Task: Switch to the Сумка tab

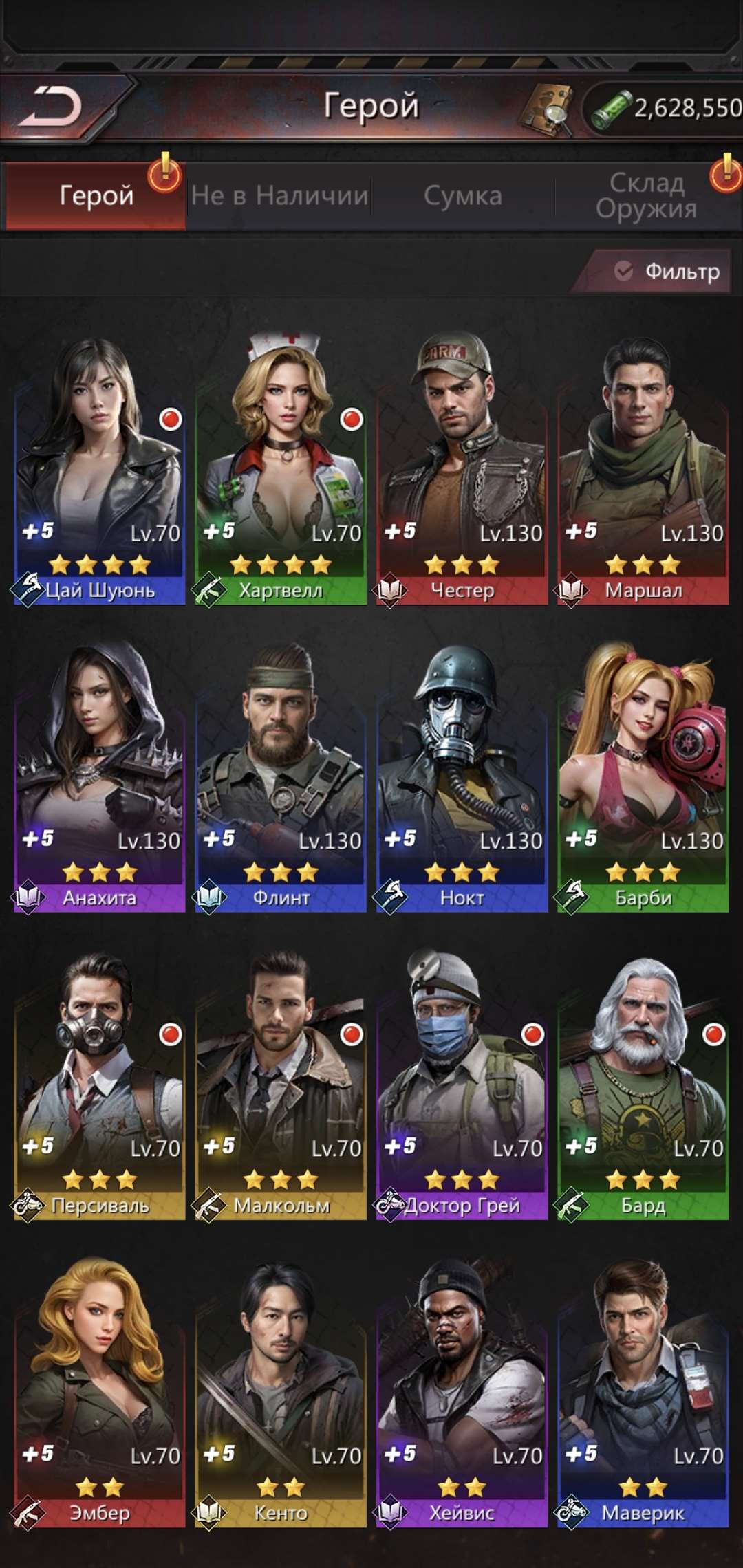Action: tap(463, 196)
